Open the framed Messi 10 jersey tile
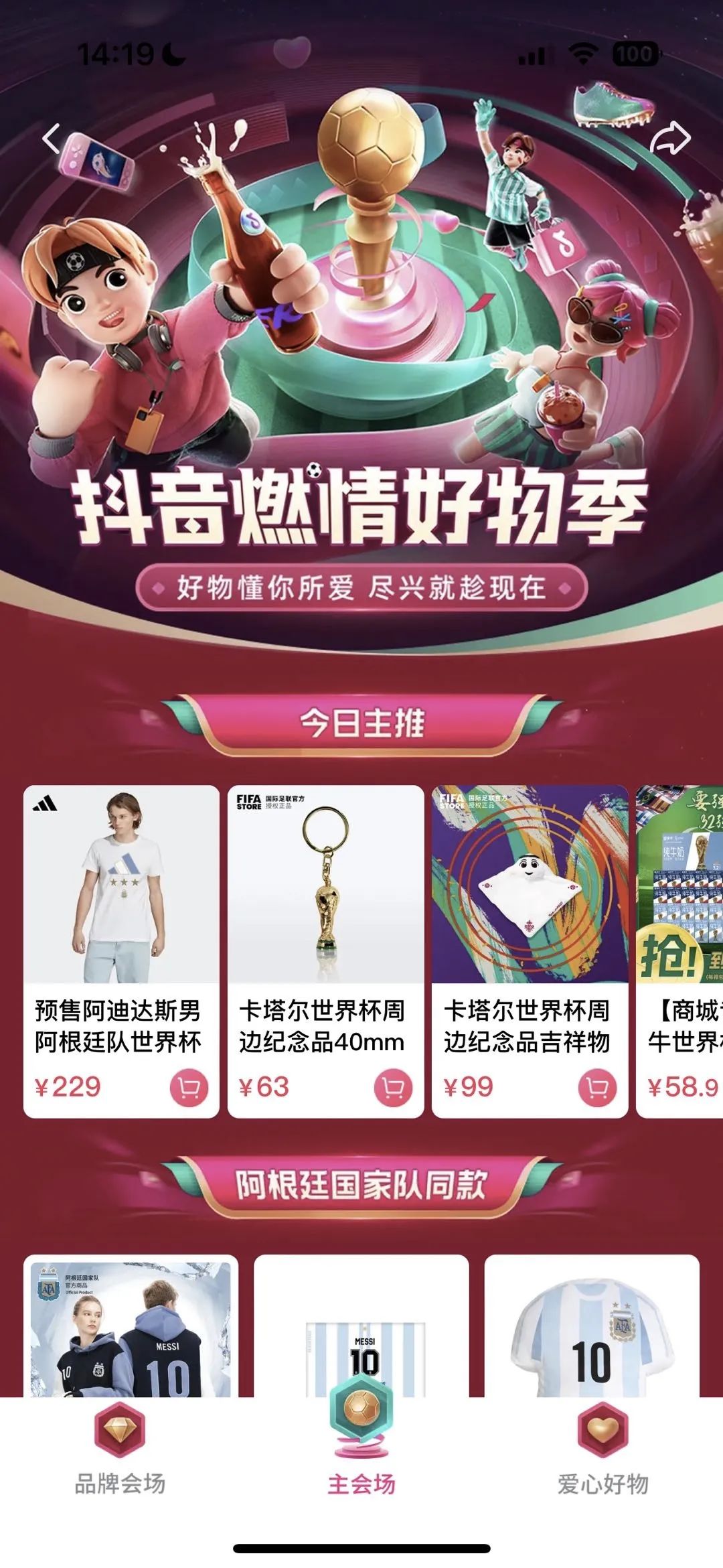Viewport: 723px width, 1568px height. click(x=361, y=1330)
